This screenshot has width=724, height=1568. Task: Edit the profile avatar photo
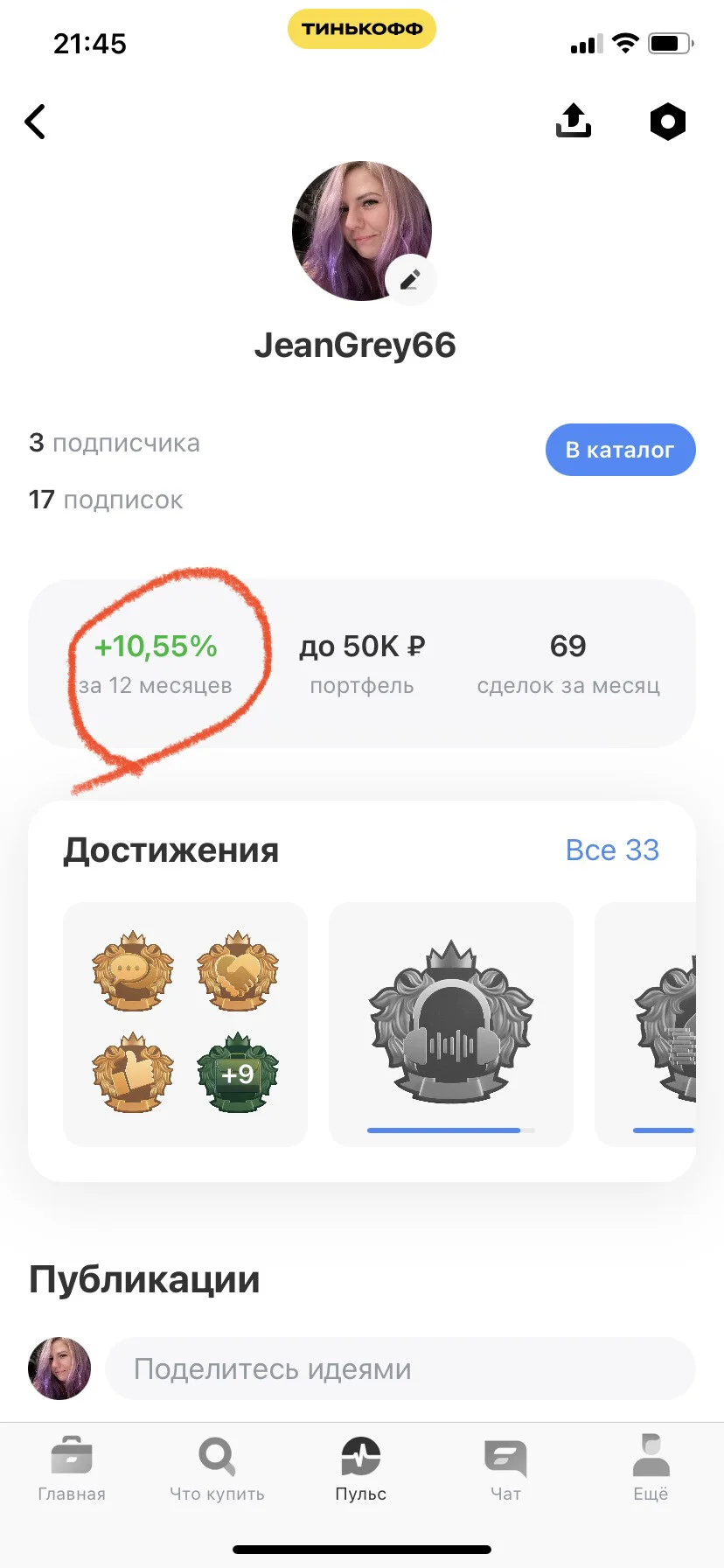[x=410, y=280]
